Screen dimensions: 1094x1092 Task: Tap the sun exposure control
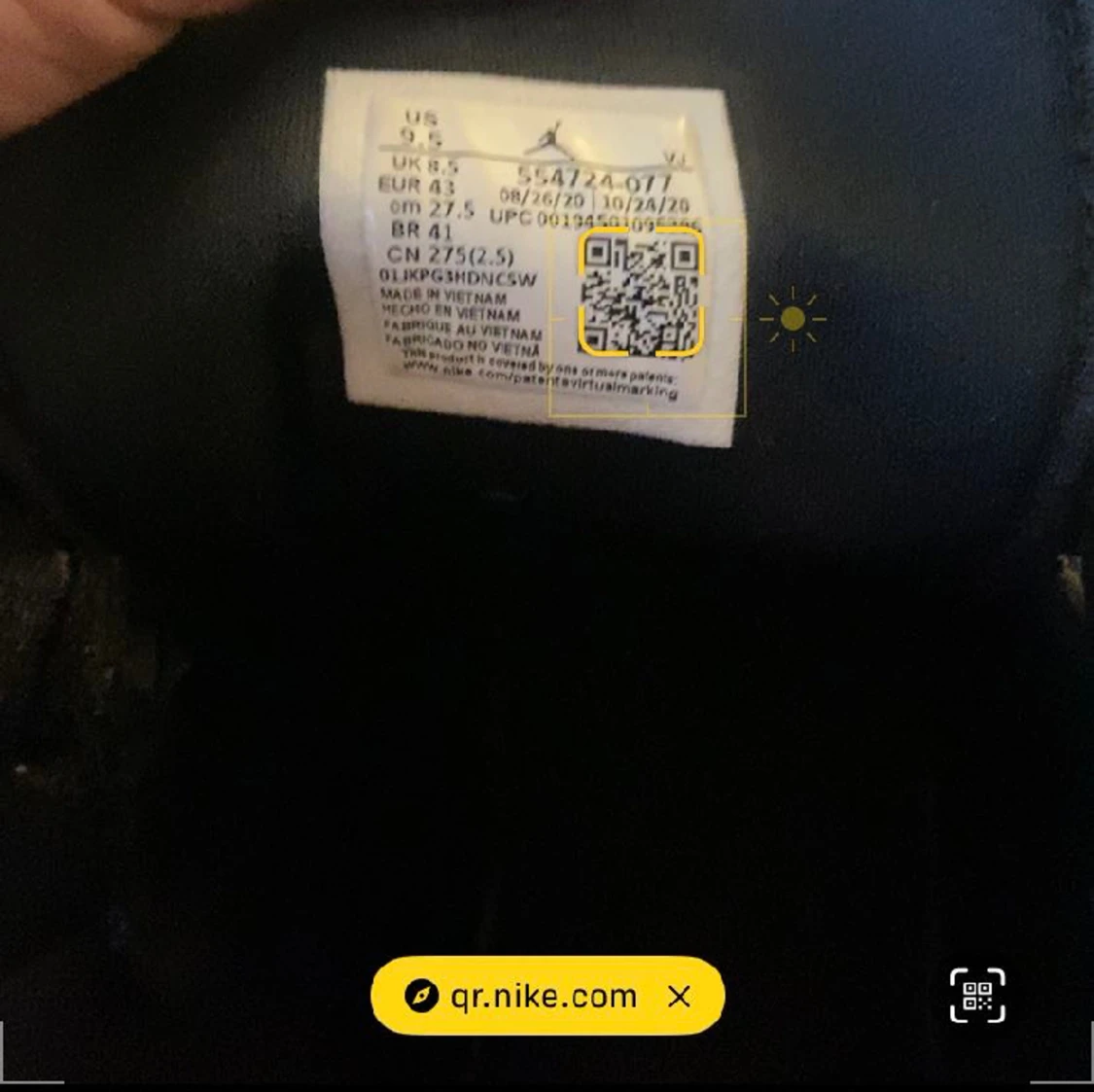793,318
